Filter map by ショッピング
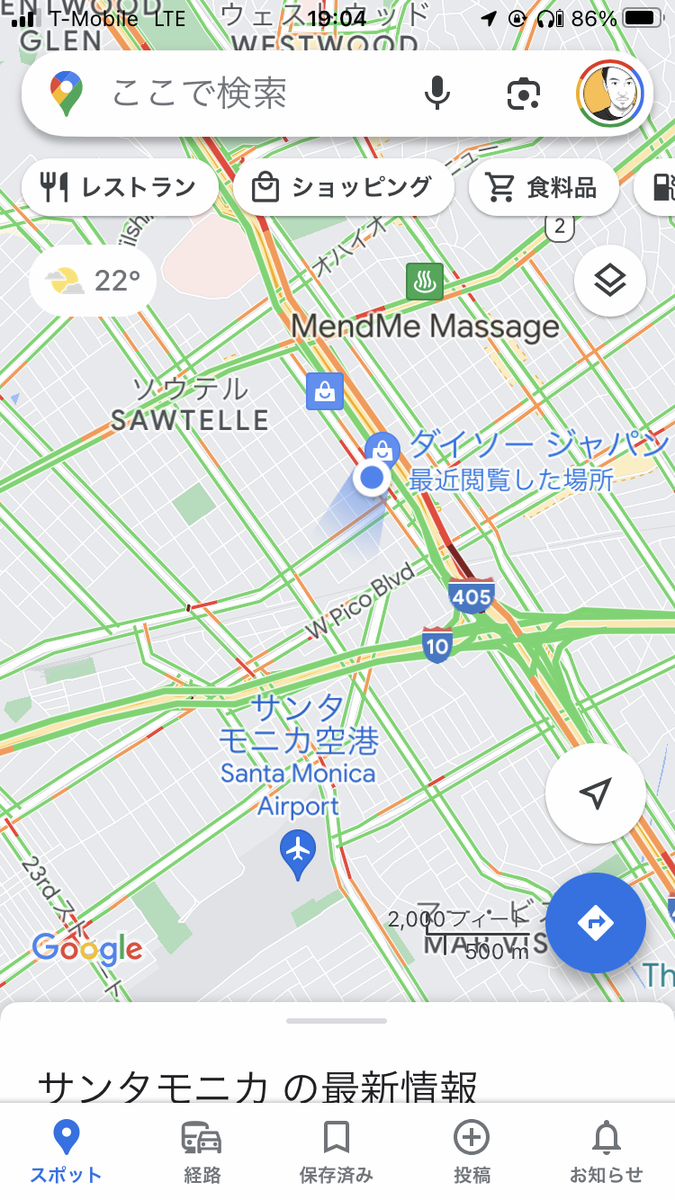 click(x=342, y=187)
